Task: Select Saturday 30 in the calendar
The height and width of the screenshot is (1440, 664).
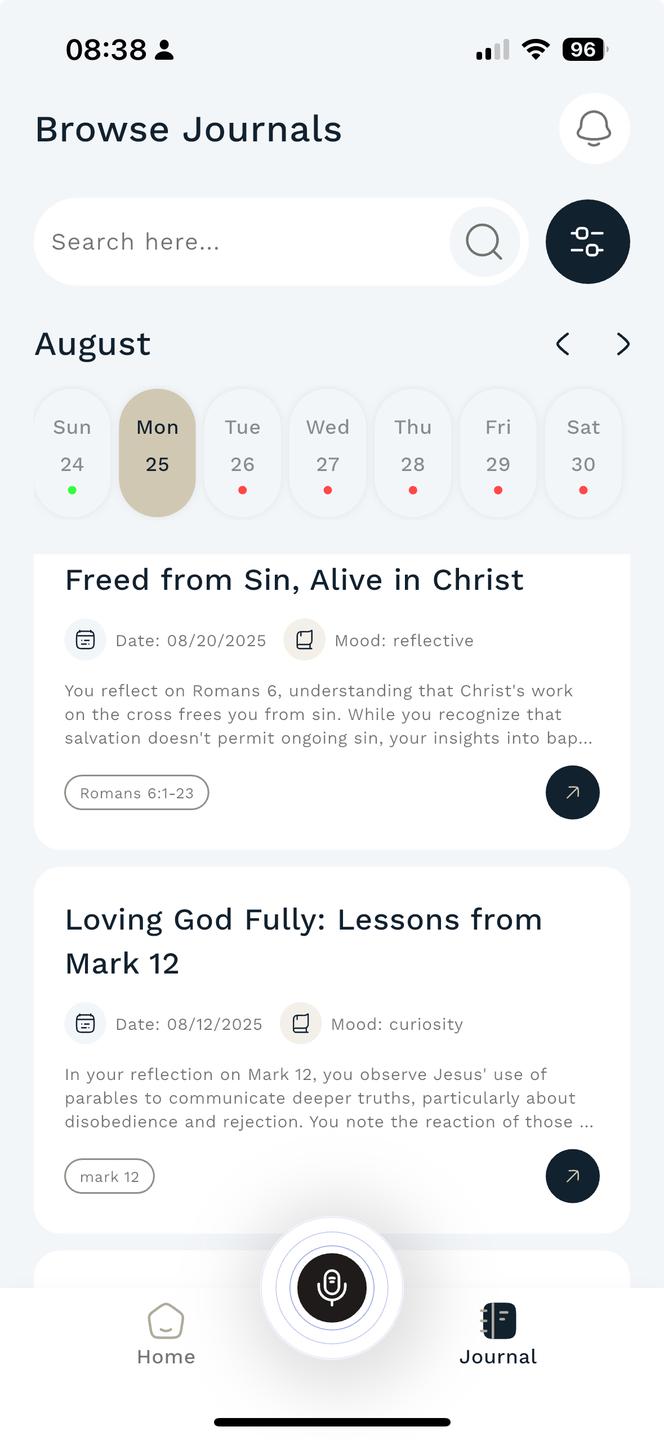Action: click(x=582, y=453)
